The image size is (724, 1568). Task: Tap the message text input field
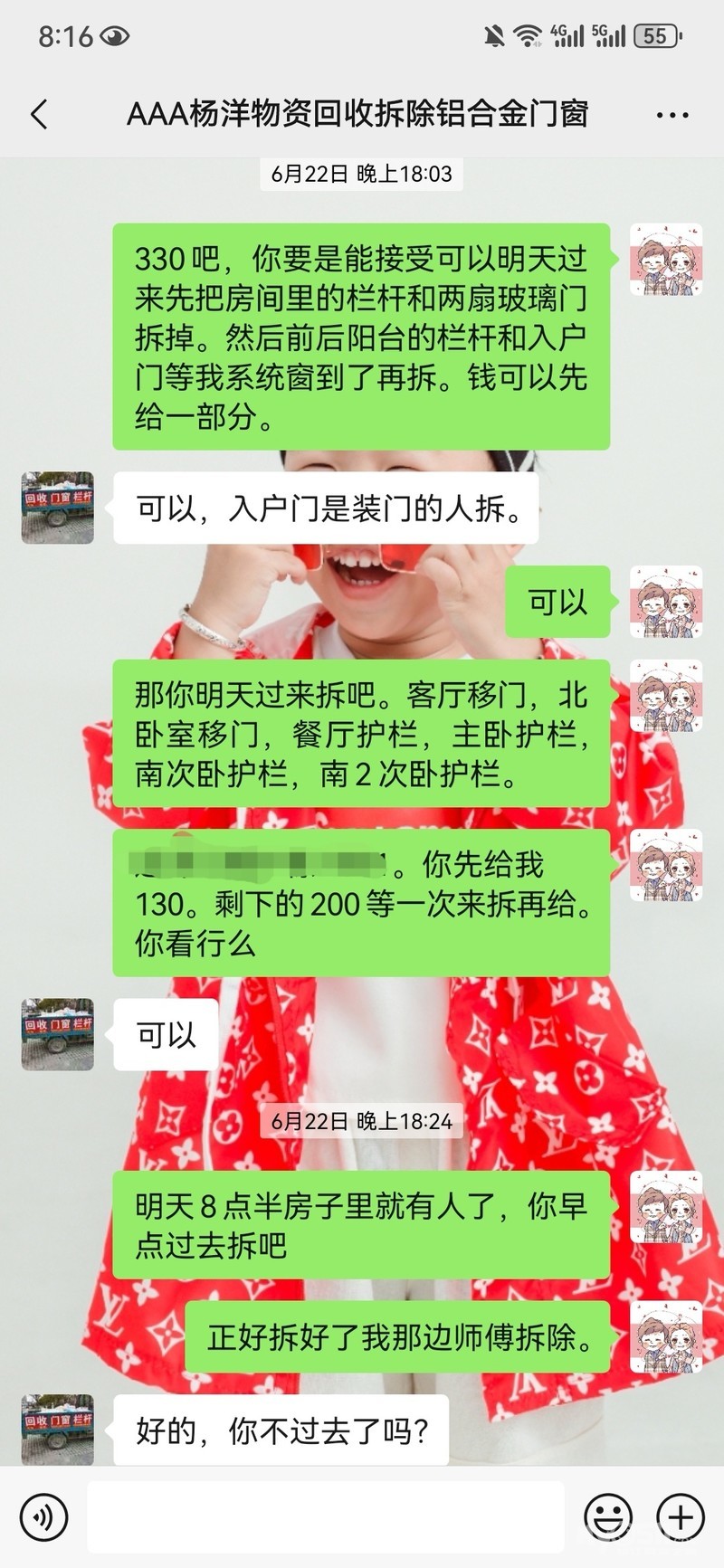point(326,1517)
